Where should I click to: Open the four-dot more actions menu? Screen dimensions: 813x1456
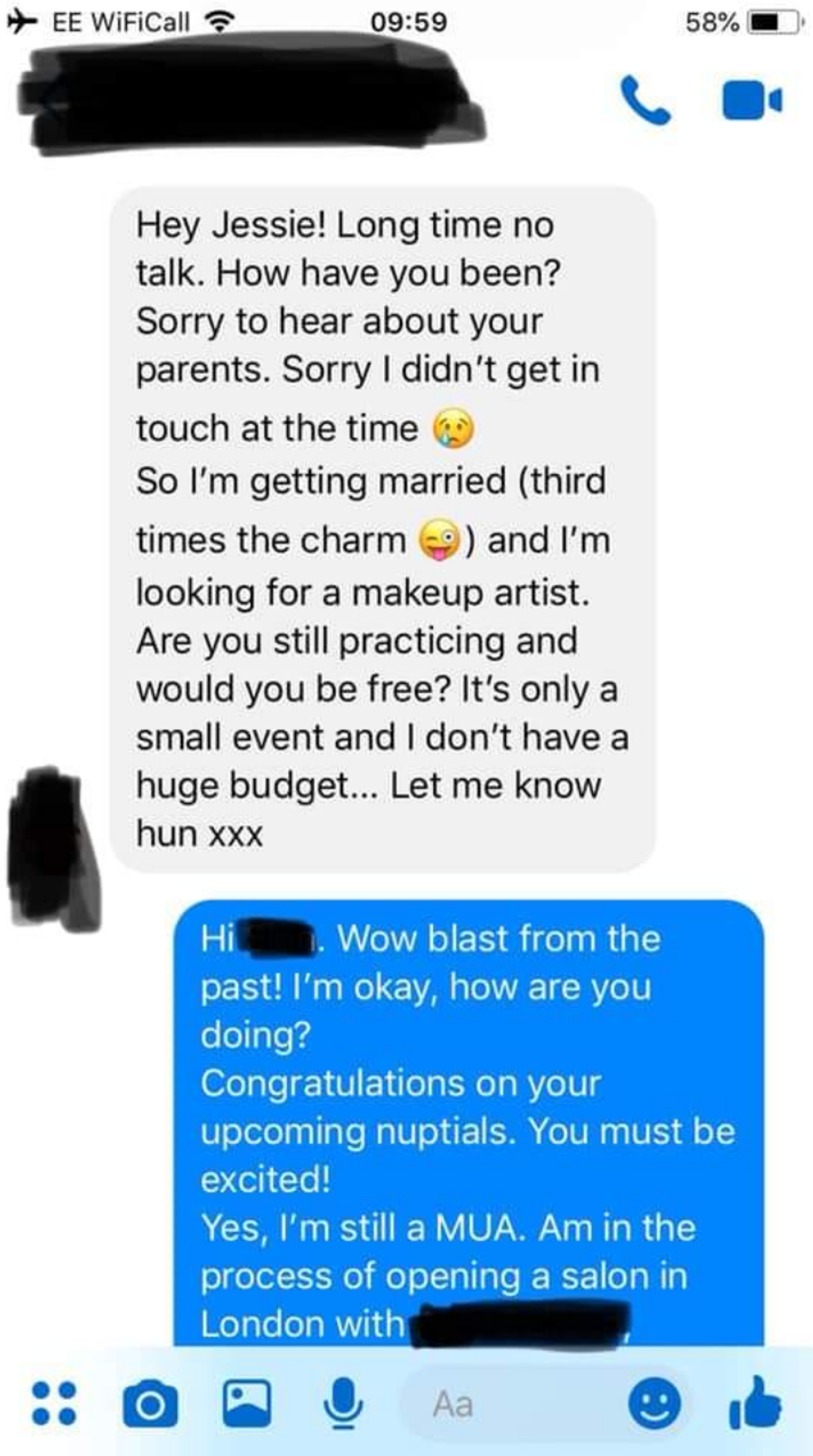tap(54, 1404)
